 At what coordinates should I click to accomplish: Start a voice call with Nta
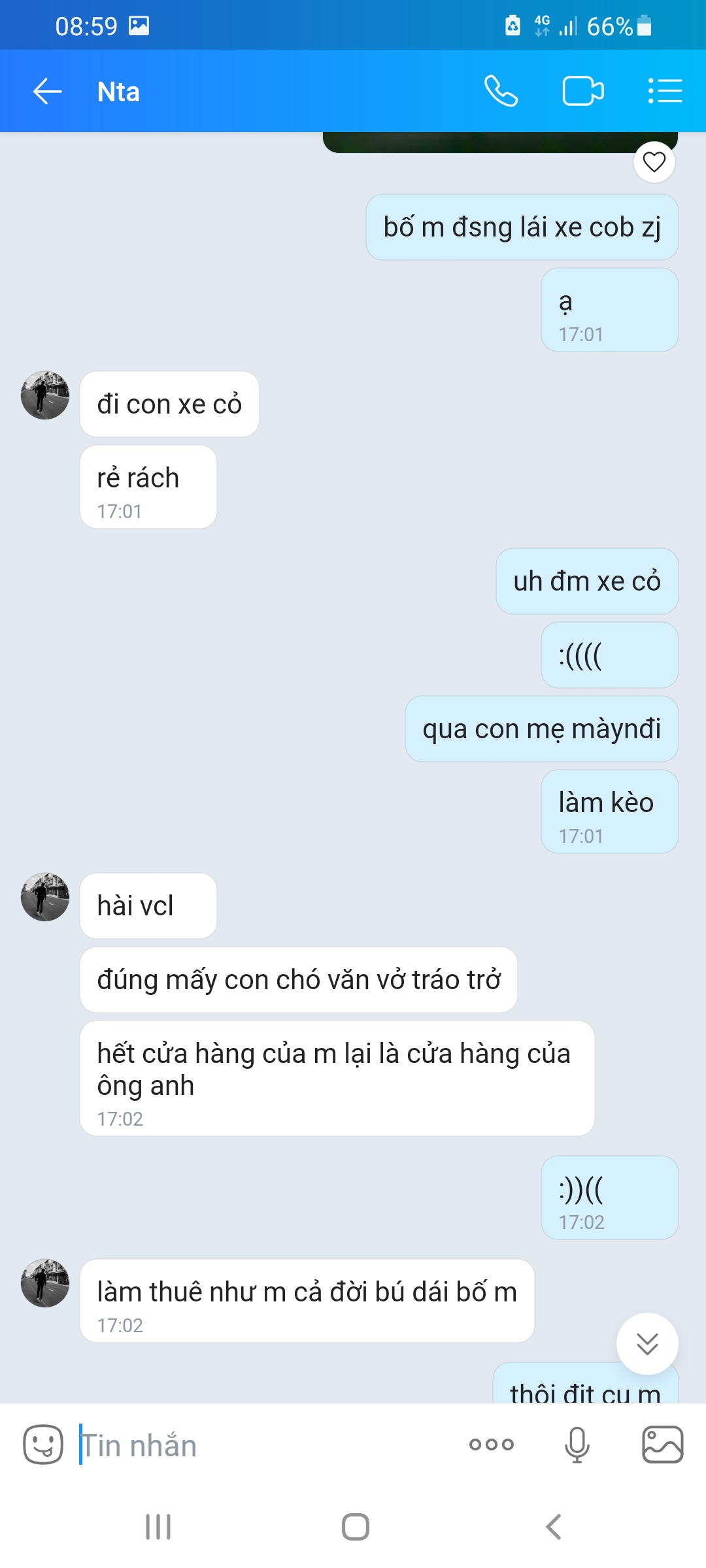click(x=501, y=91)
